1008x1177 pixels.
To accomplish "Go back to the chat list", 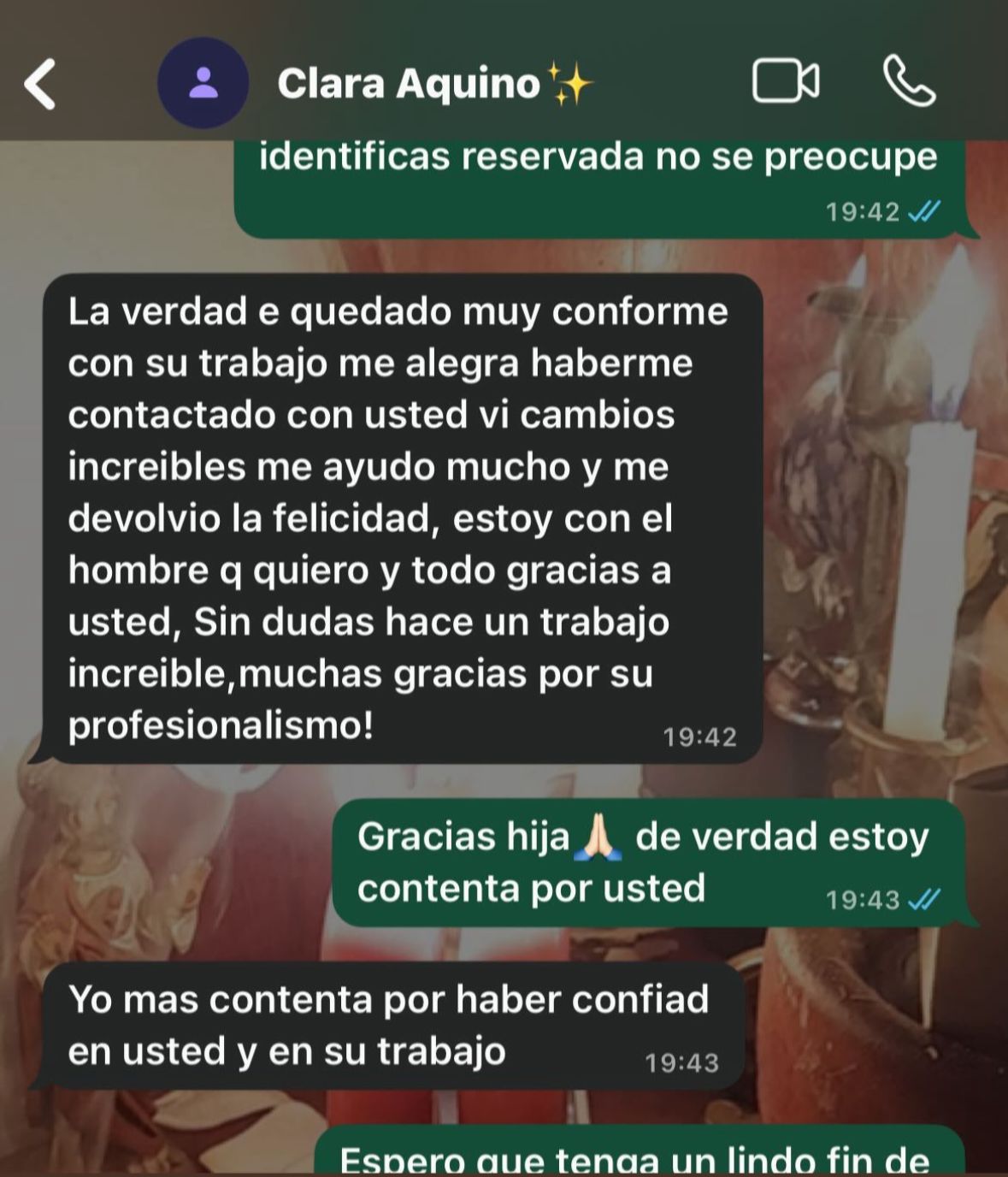I will 40,84.
